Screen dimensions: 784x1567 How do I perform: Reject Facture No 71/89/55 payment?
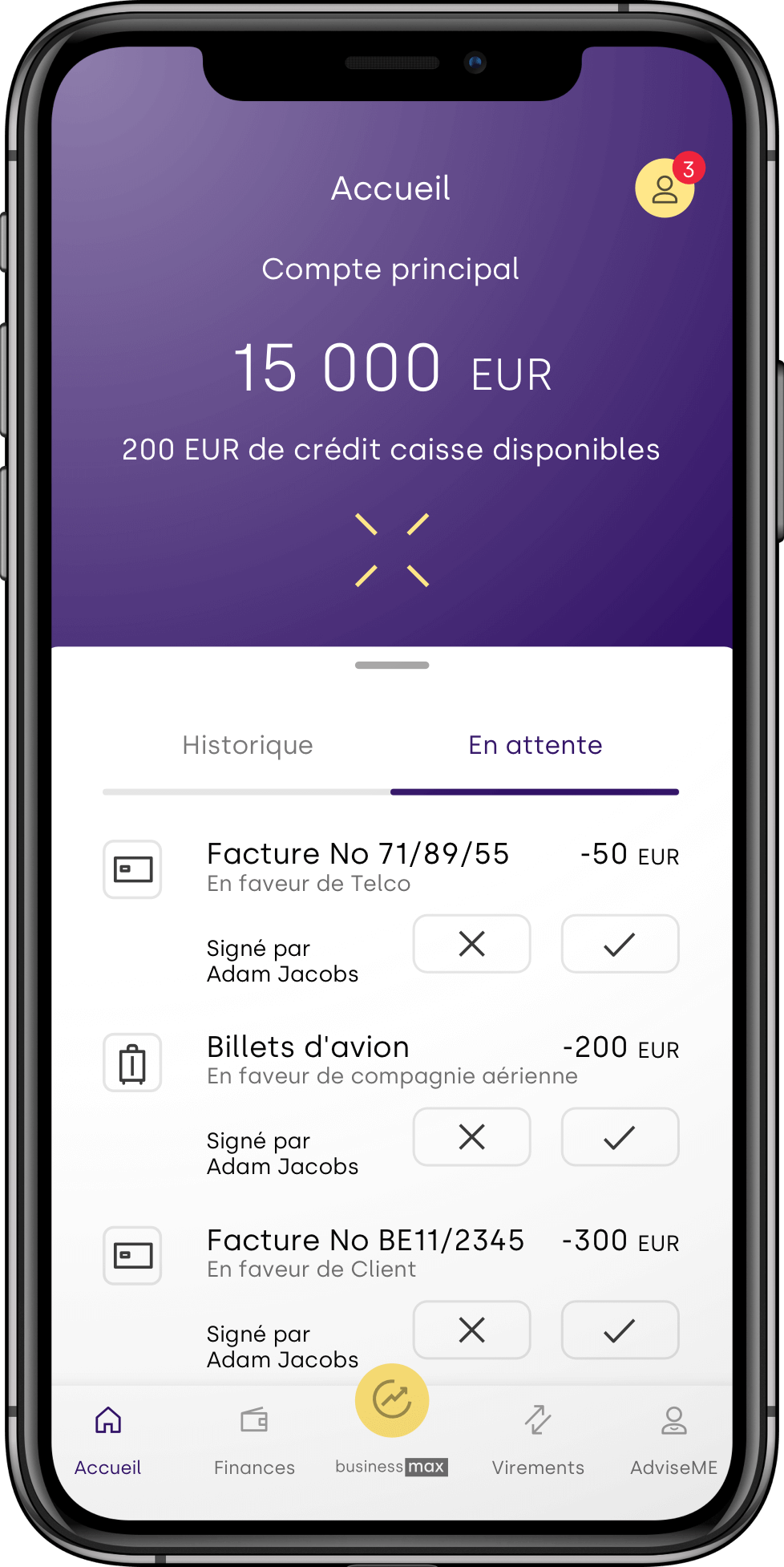pyautogui.click(x=471, y=944)
